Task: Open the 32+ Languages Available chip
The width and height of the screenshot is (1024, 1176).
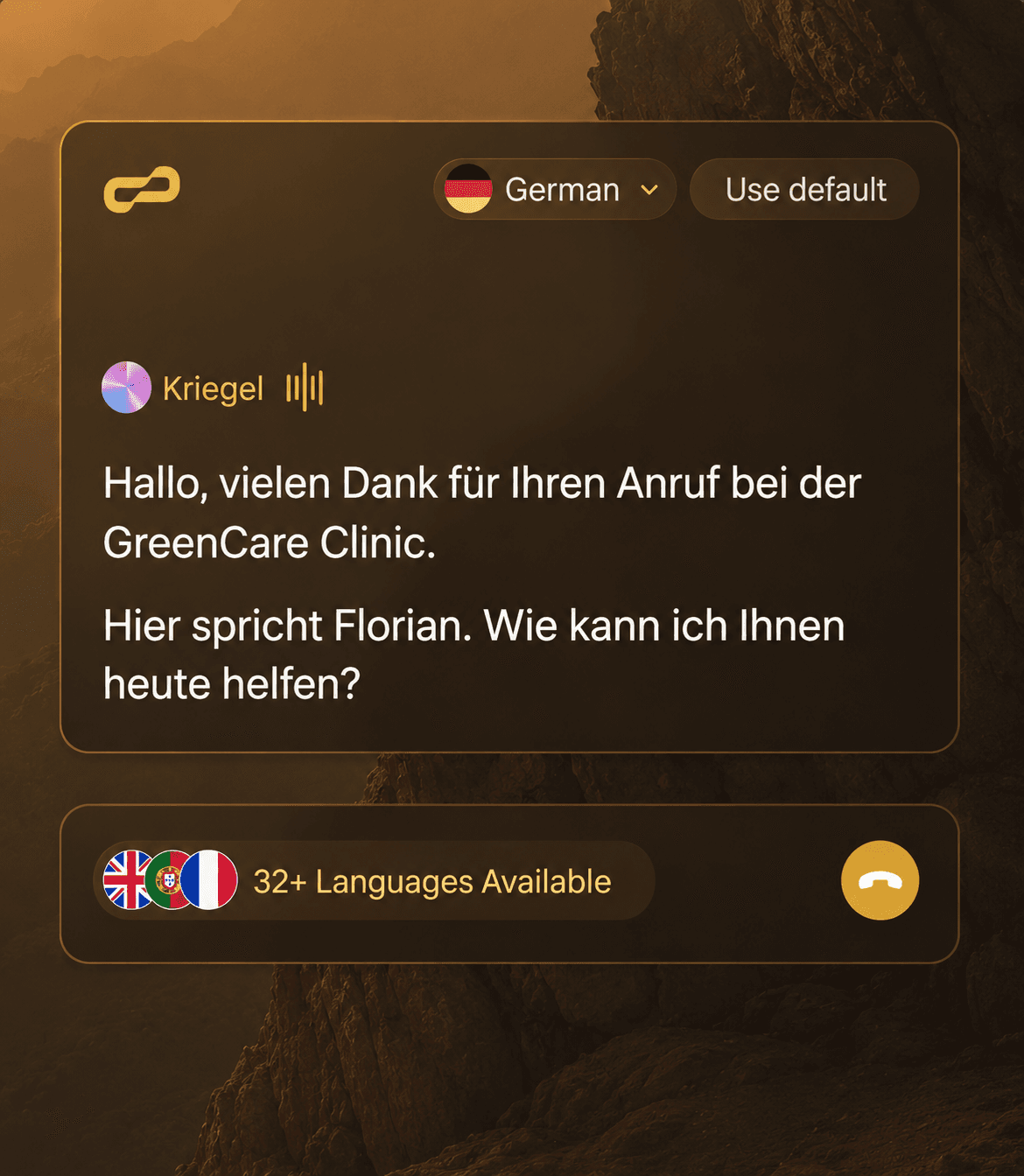Action: click(x=374, y=880)
